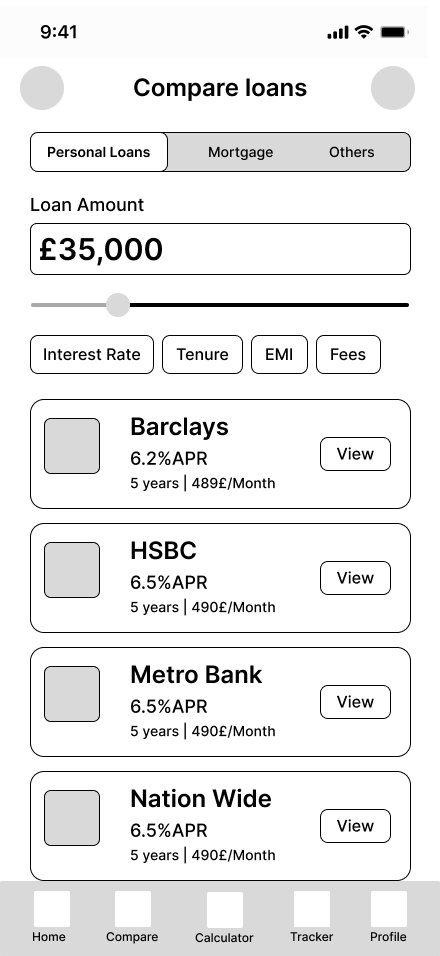This screenshot has width=440, height=956.
Task: View the Nation Wide loan offer
Action: pyautogui.click(x=355, y=826)
